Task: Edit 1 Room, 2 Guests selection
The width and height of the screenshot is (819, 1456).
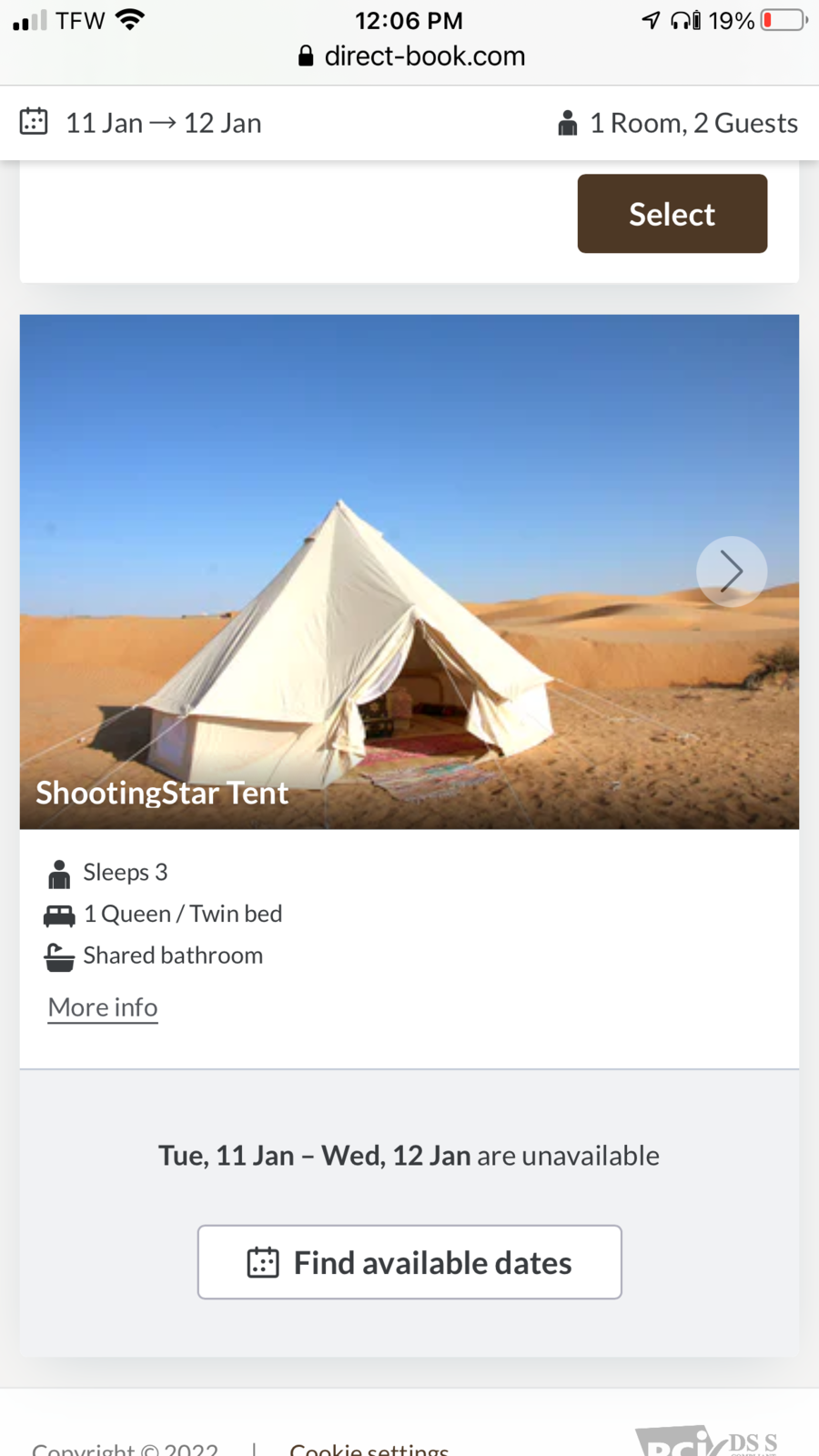Action: tap(678, 123)
